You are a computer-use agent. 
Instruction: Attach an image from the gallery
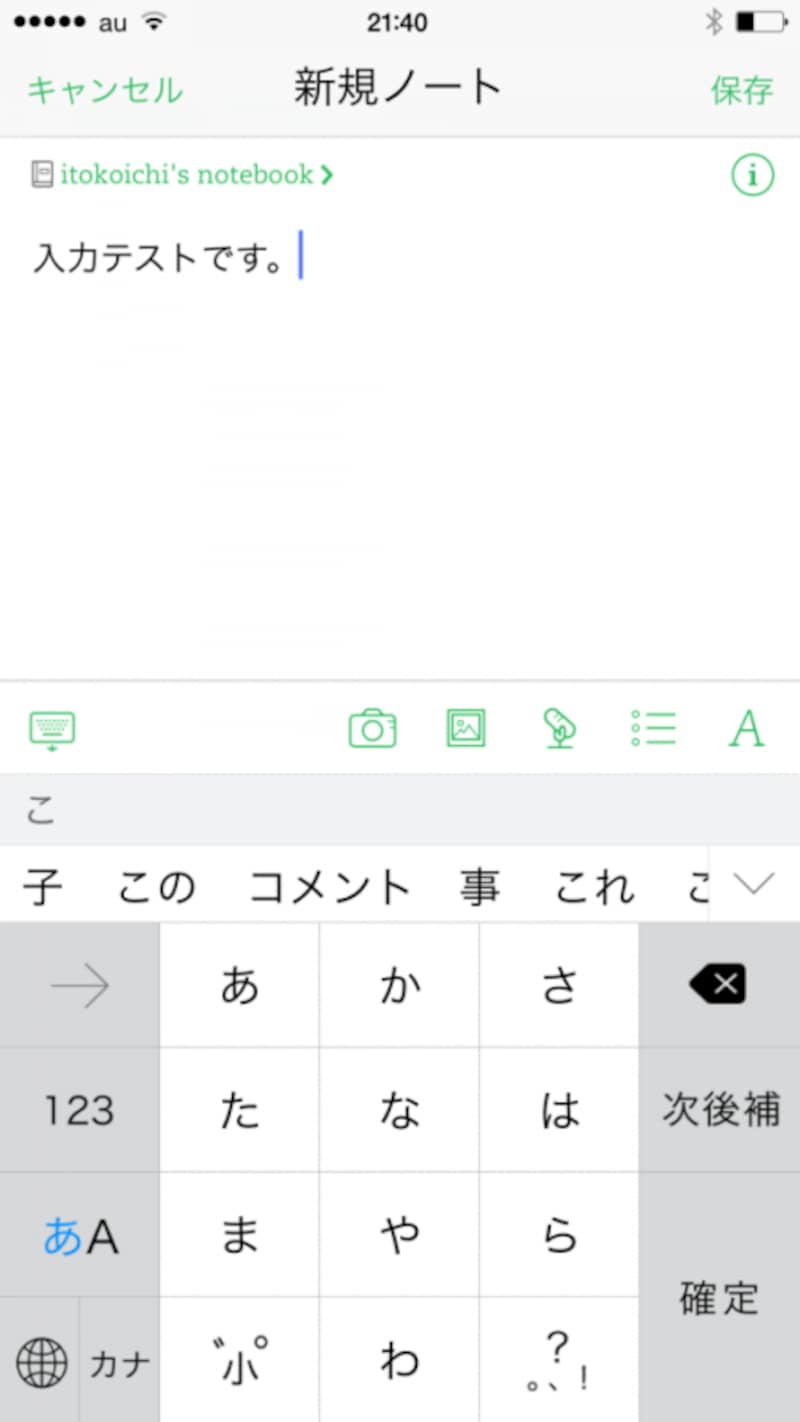point(465,729)
